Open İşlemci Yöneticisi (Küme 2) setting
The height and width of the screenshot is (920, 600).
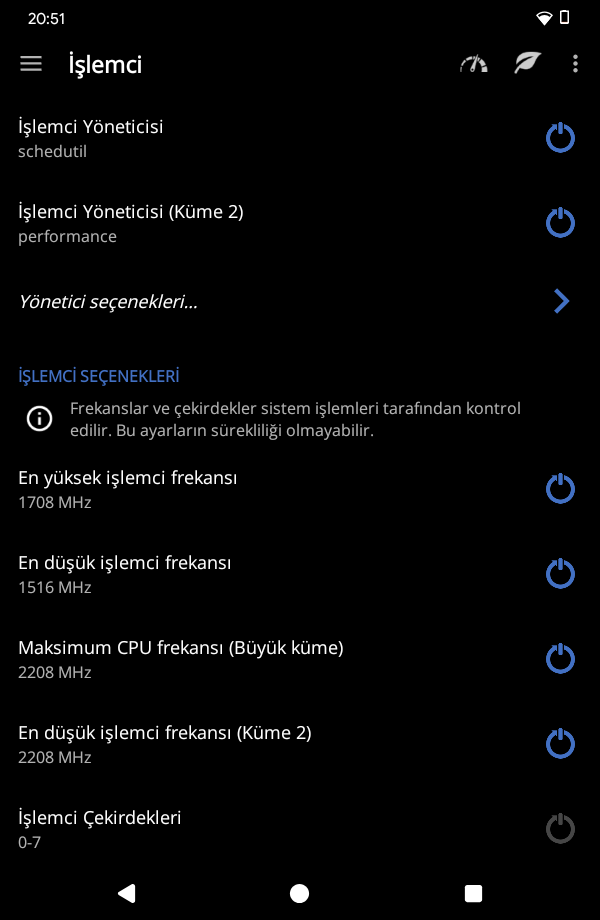[x=200, y=223]
